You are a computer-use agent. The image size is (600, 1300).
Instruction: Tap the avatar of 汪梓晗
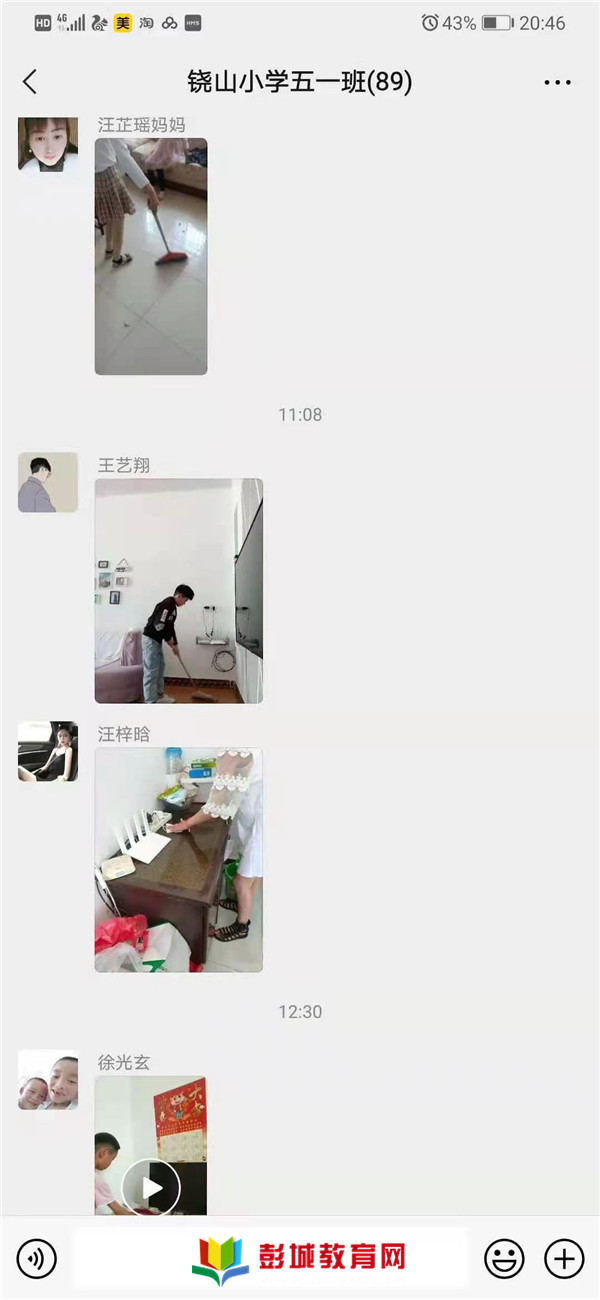tap(48, 751)
